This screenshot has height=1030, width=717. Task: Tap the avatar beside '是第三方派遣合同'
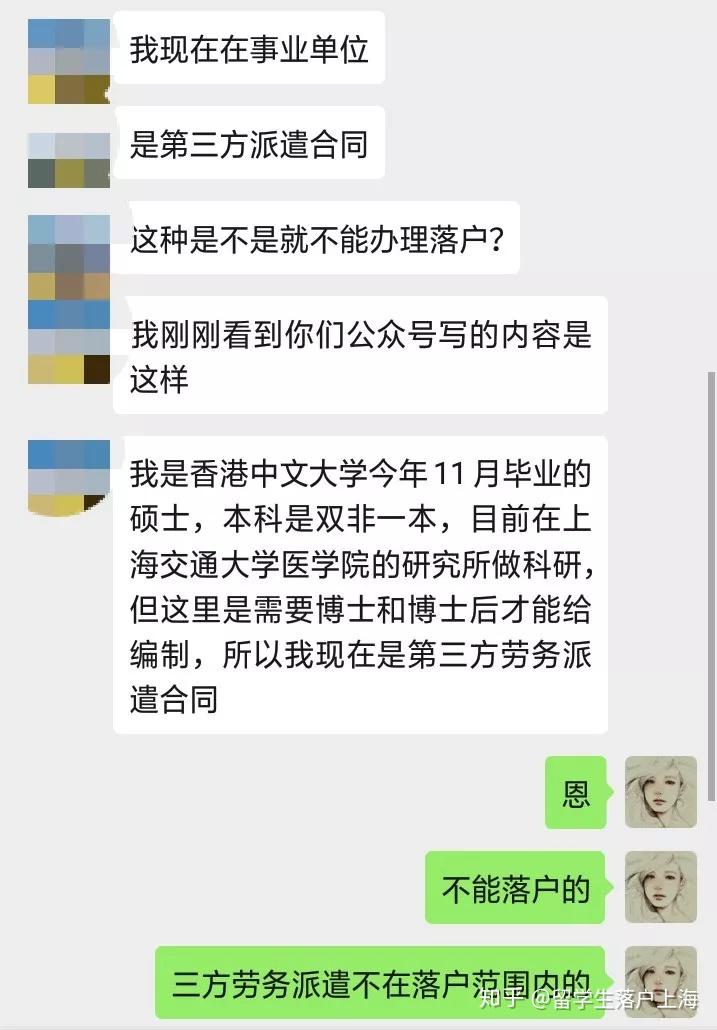click(x=69, y=159)
